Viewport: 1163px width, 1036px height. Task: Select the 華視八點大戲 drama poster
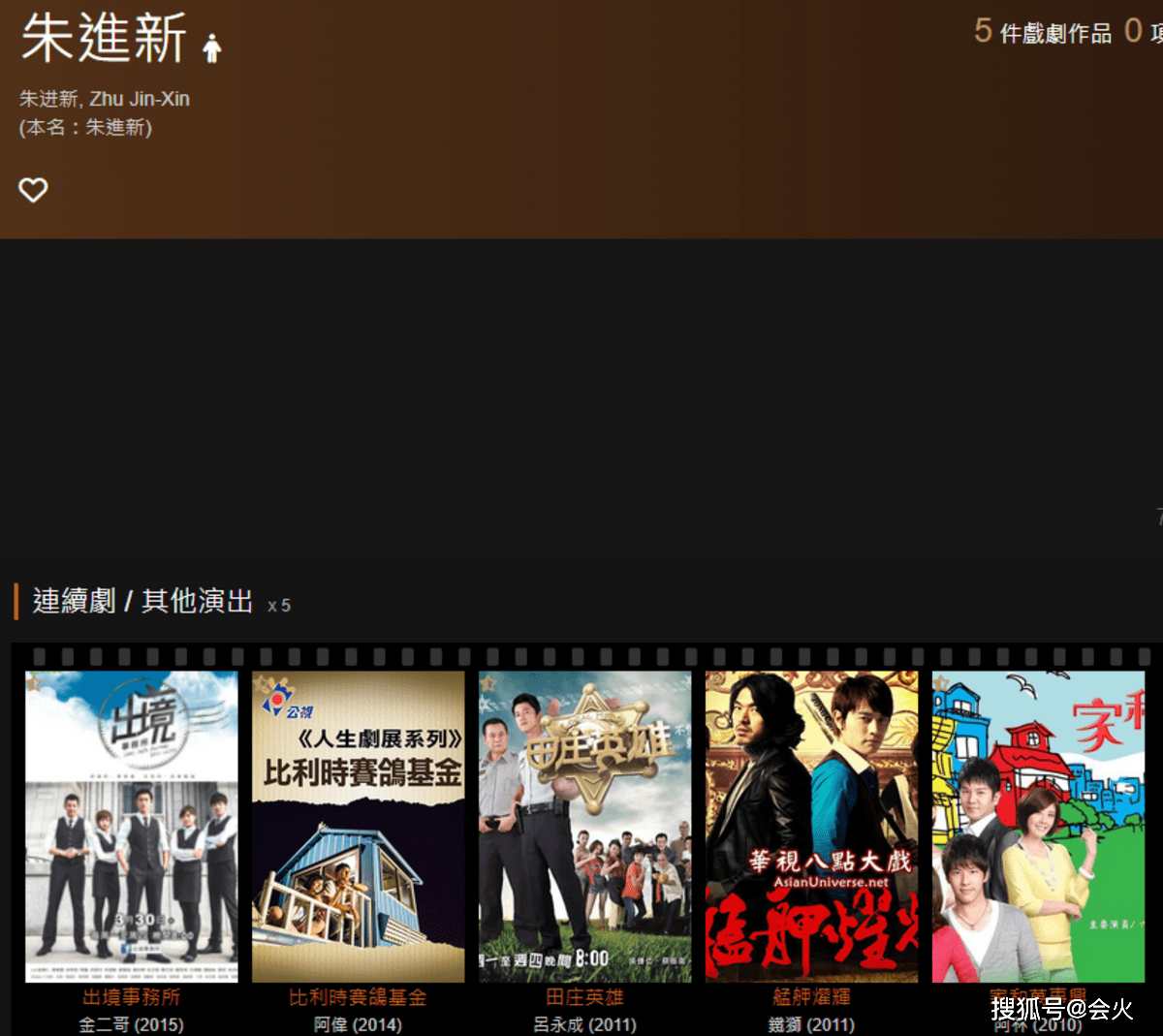[812, 827]
